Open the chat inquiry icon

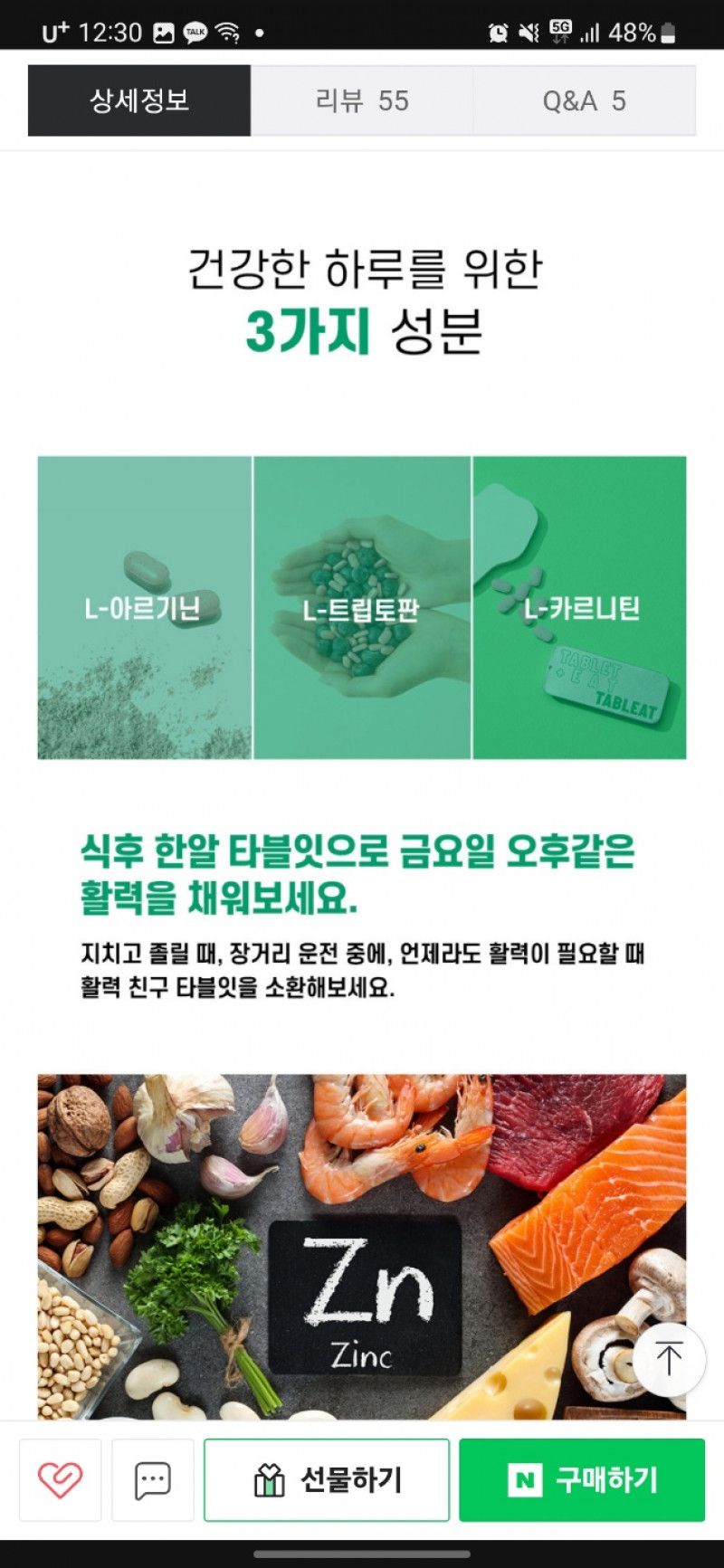[x=152, y=1480]
